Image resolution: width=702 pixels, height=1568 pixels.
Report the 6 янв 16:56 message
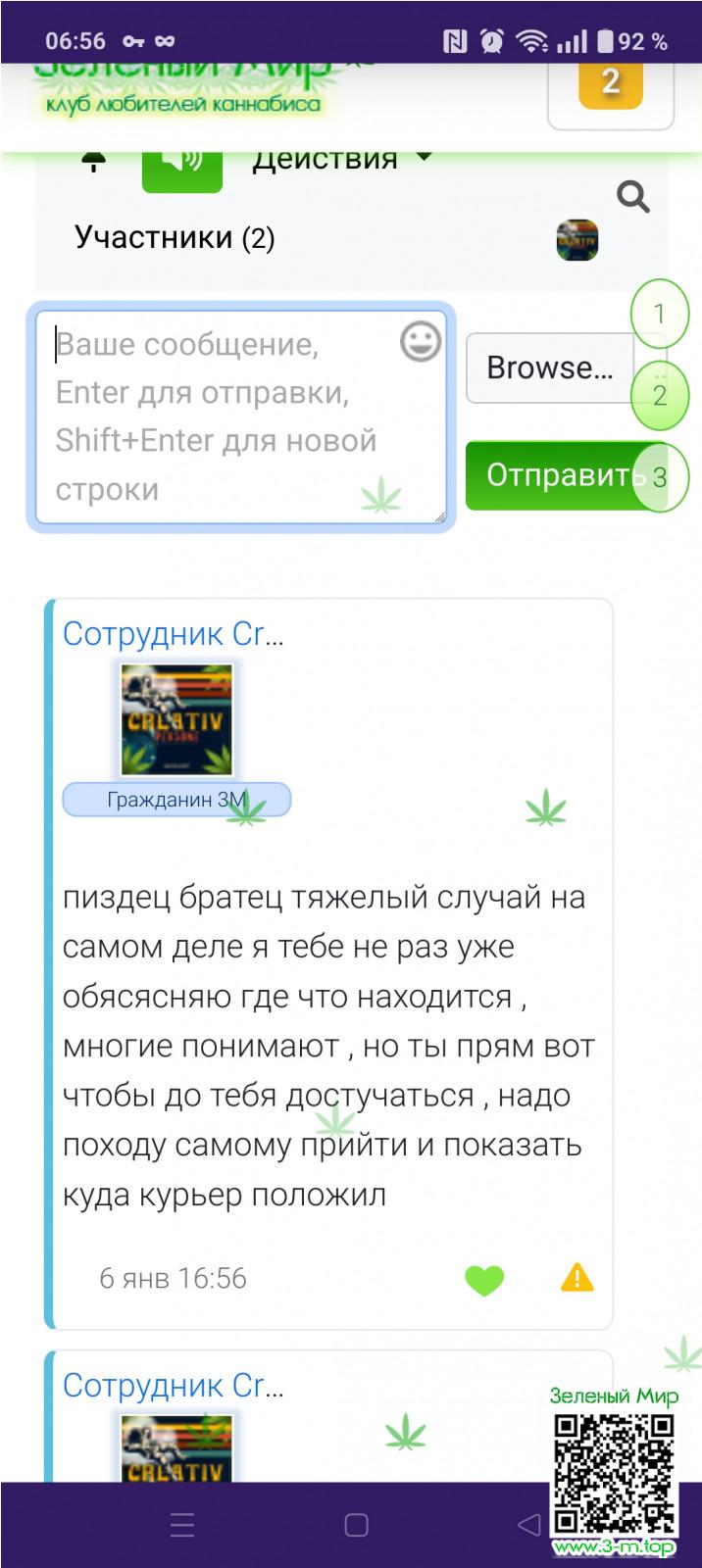[577, 1278]
